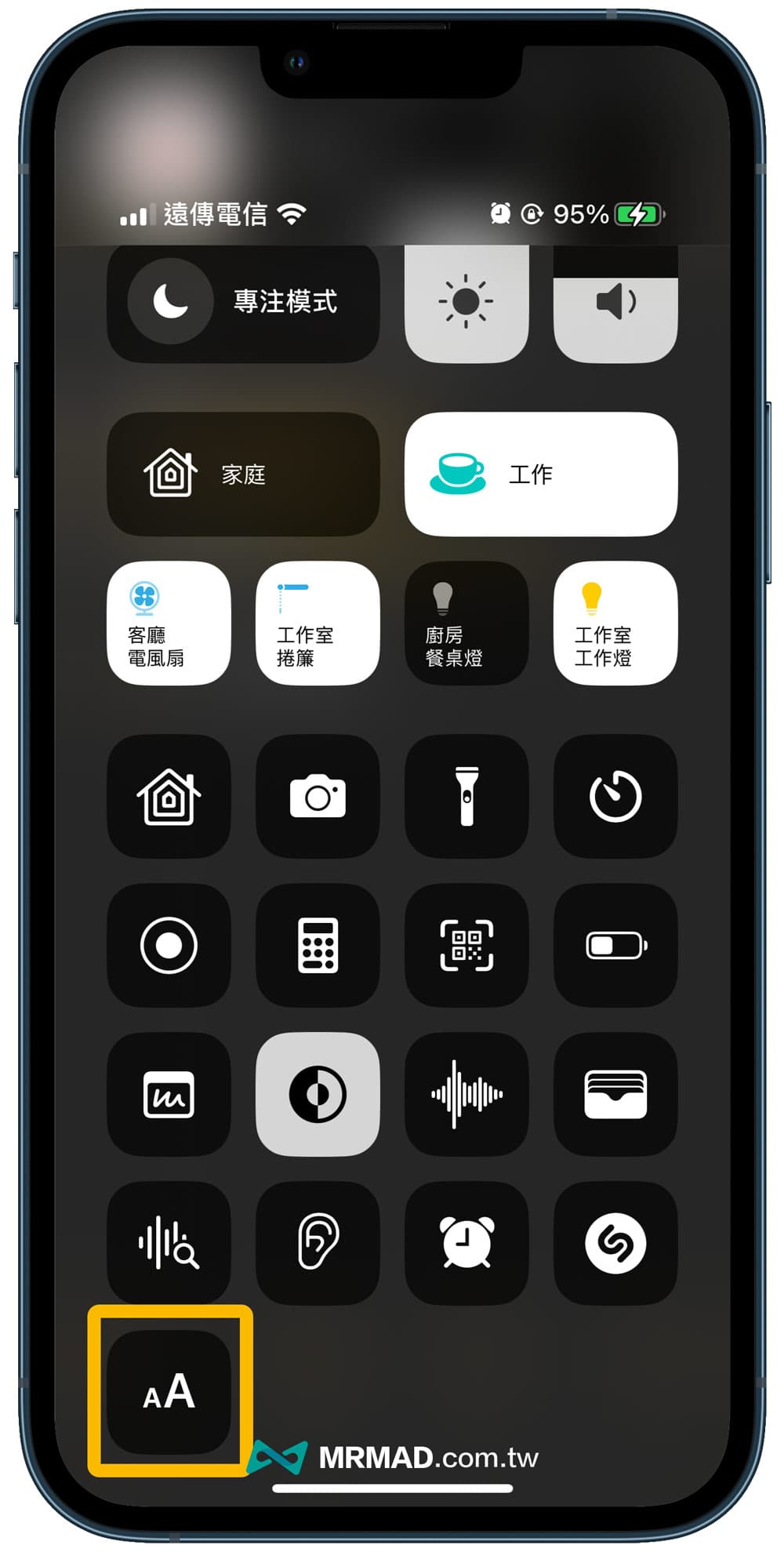784x1552 pixels.
Task: Open the camera
Action: tap(318, 796)
